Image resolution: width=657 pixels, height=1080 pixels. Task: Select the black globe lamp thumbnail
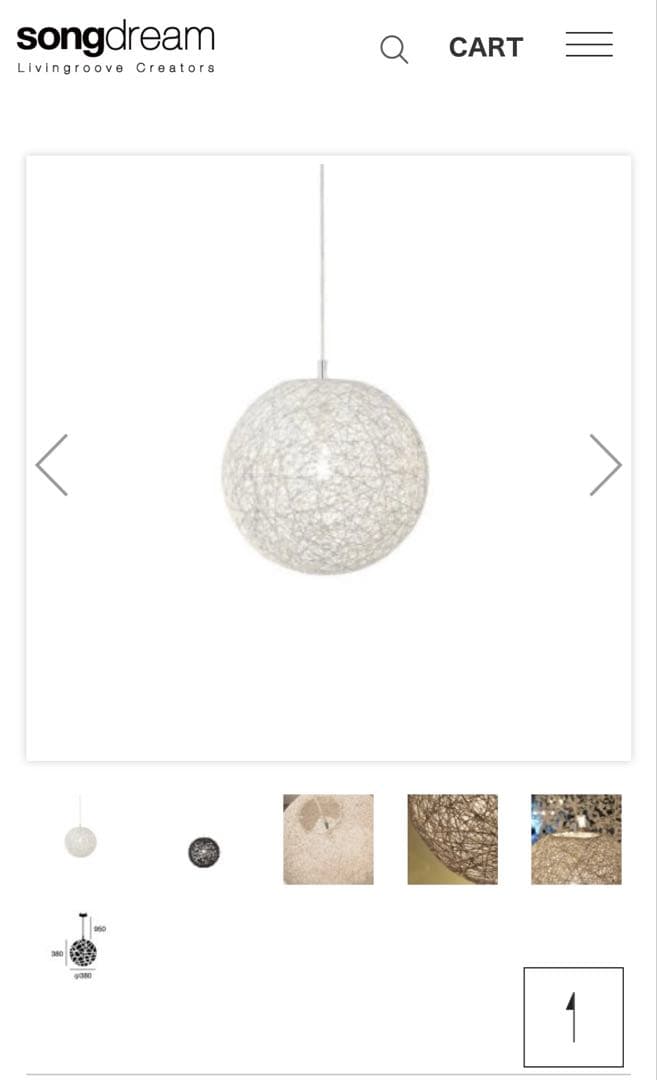coord(204,852)
